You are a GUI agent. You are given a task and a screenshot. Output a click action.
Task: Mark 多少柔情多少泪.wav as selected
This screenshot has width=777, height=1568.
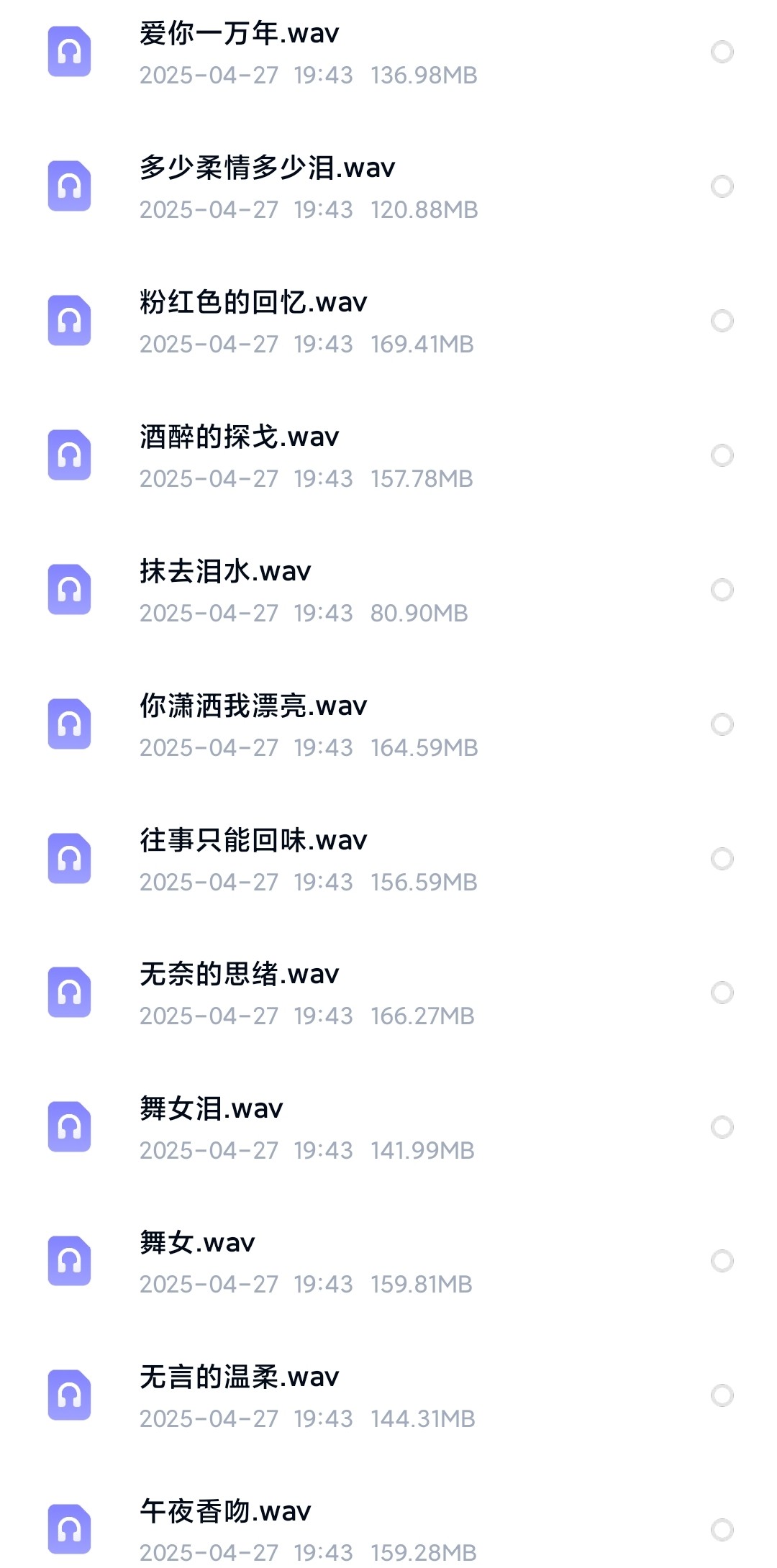tap(722, 186)
